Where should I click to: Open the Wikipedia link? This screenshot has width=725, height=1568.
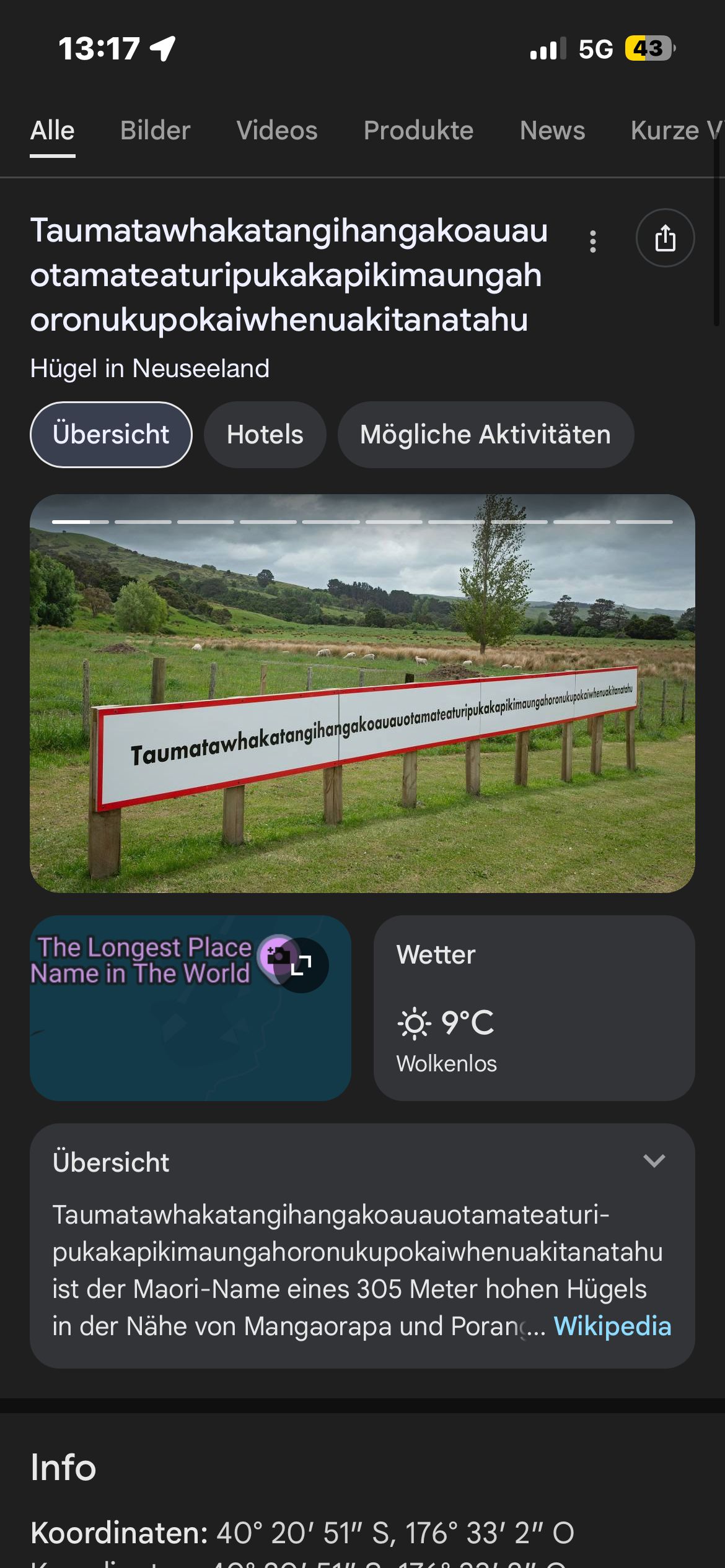[612, 1326]
